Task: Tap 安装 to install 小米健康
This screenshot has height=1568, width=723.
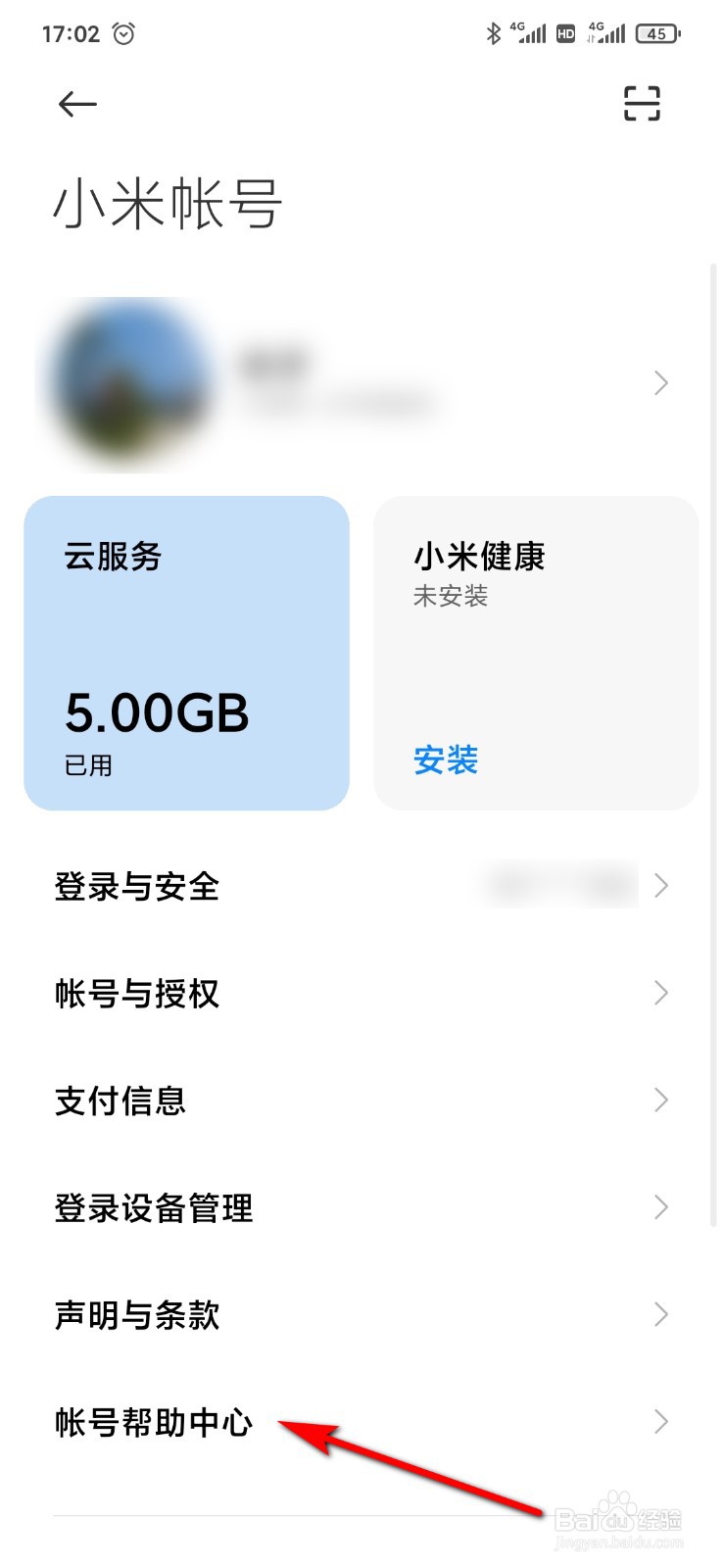Action: 447,761
